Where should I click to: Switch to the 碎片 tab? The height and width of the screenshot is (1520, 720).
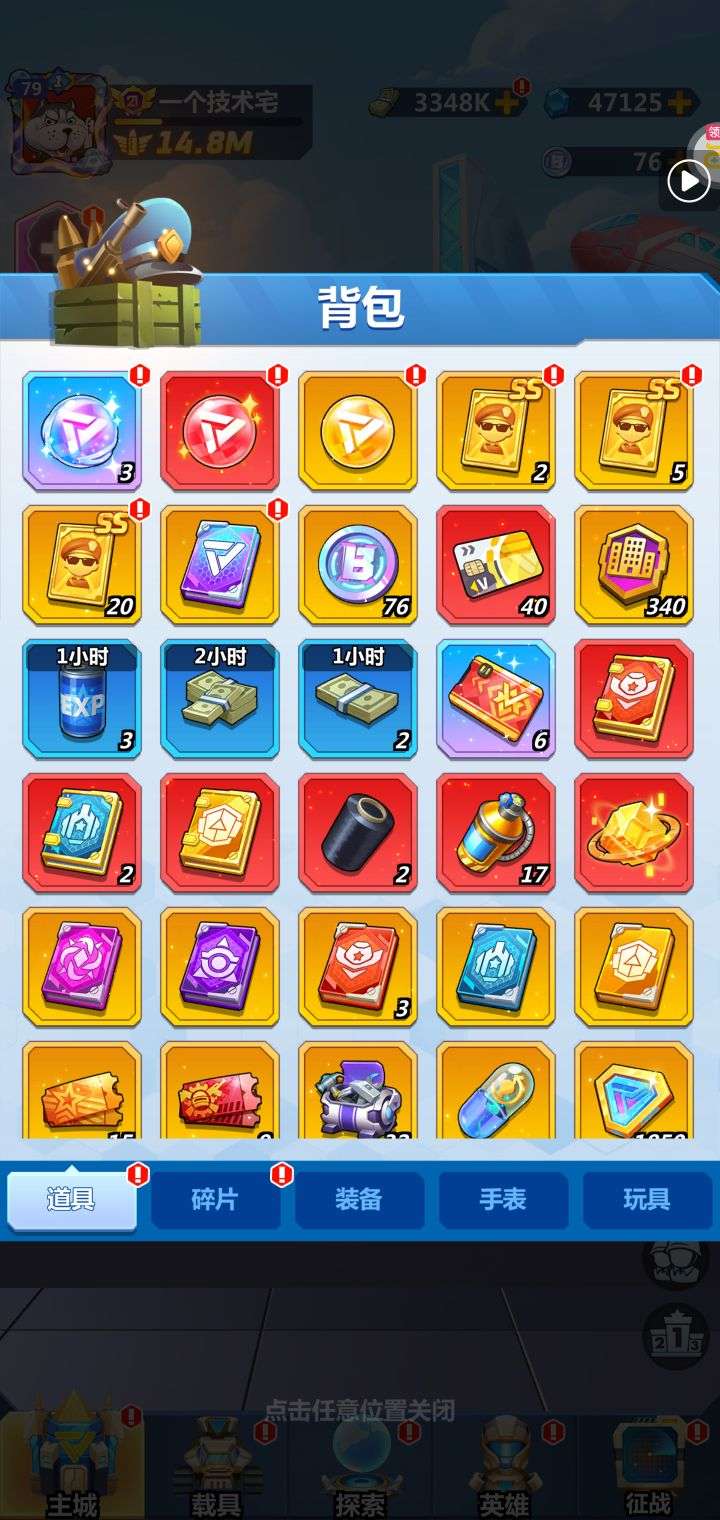tap(215, 1200)
